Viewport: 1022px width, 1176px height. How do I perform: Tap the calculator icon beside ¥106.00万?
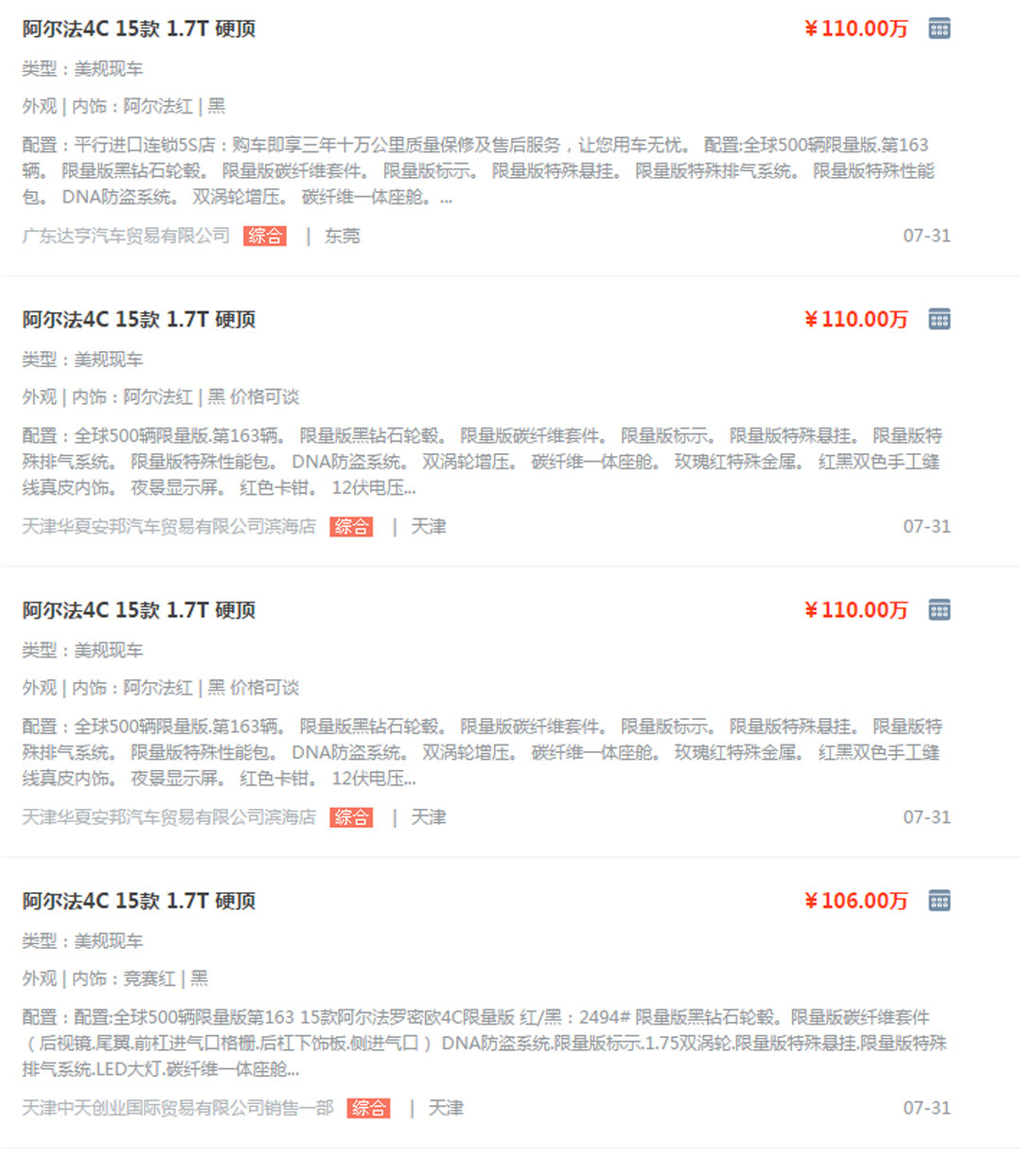(939, 901)
